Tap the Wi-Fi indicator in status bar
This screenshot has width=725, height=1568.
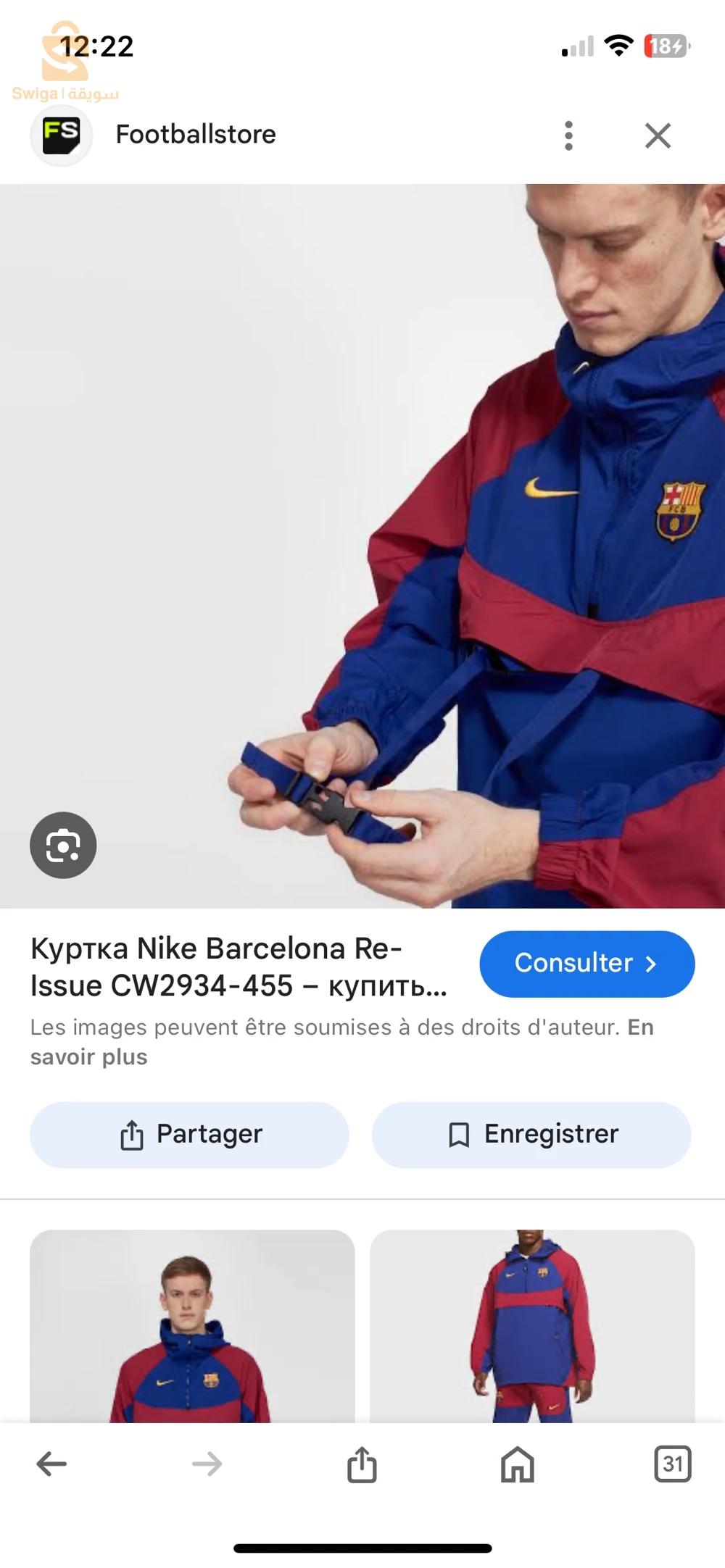(x=618, y=46)
